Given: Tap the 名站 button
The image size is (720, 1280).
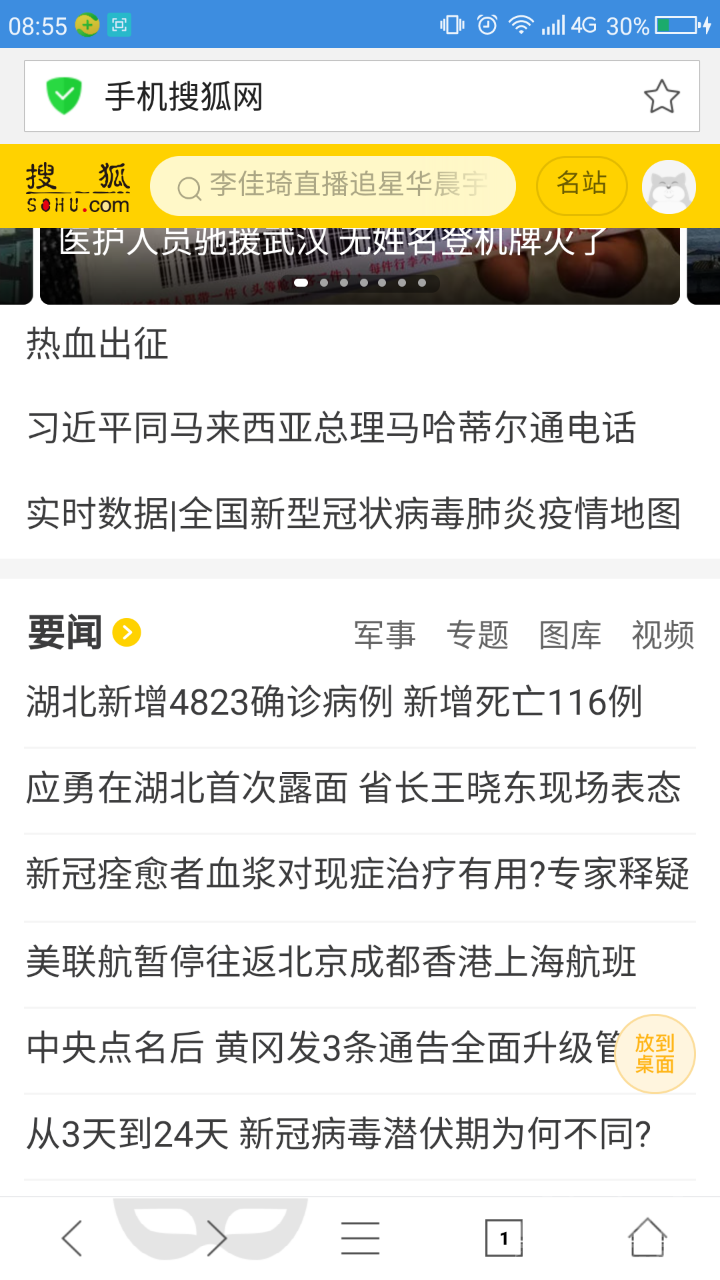Looking at the screenshot, I should 582,184.
